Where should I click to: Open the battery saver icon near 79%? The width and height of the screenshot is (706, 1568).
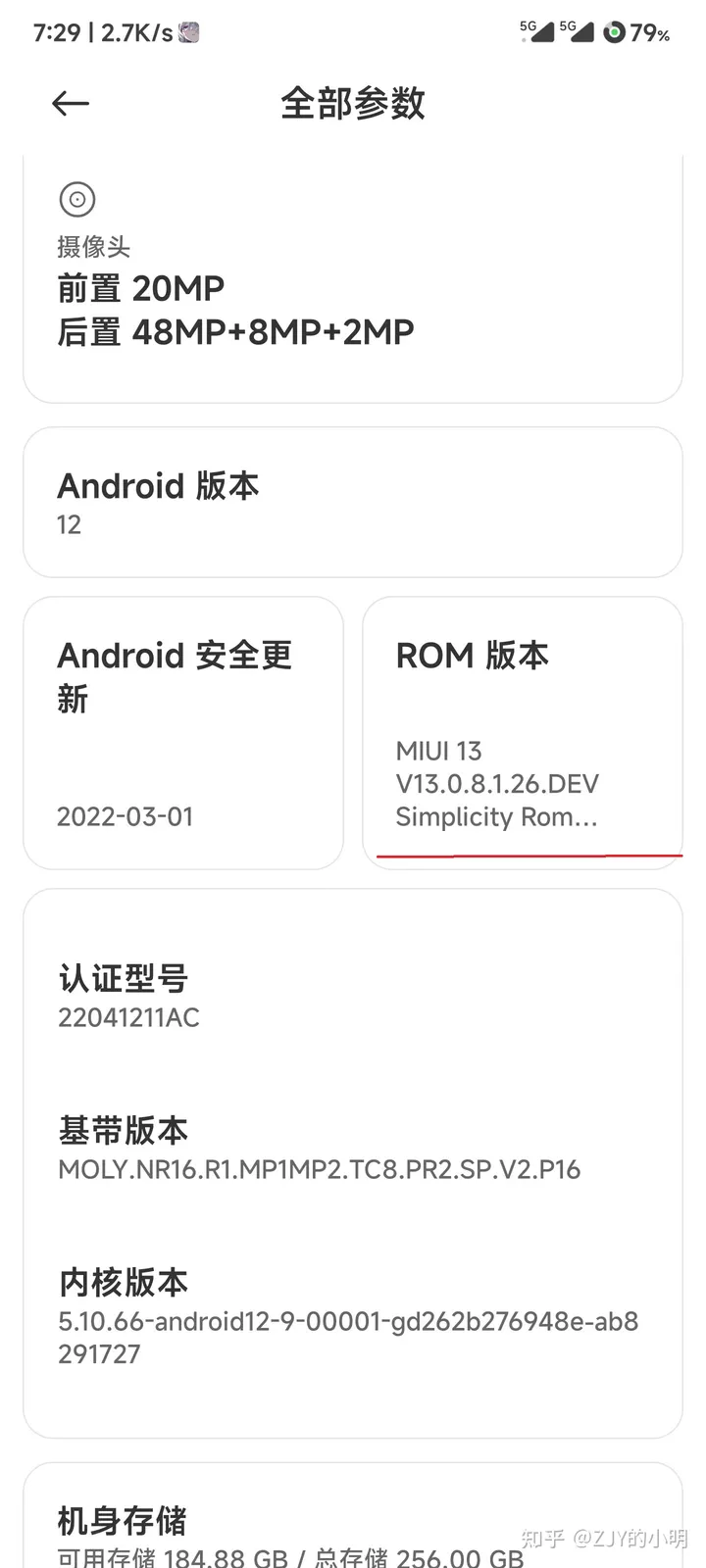pos(615,32)
